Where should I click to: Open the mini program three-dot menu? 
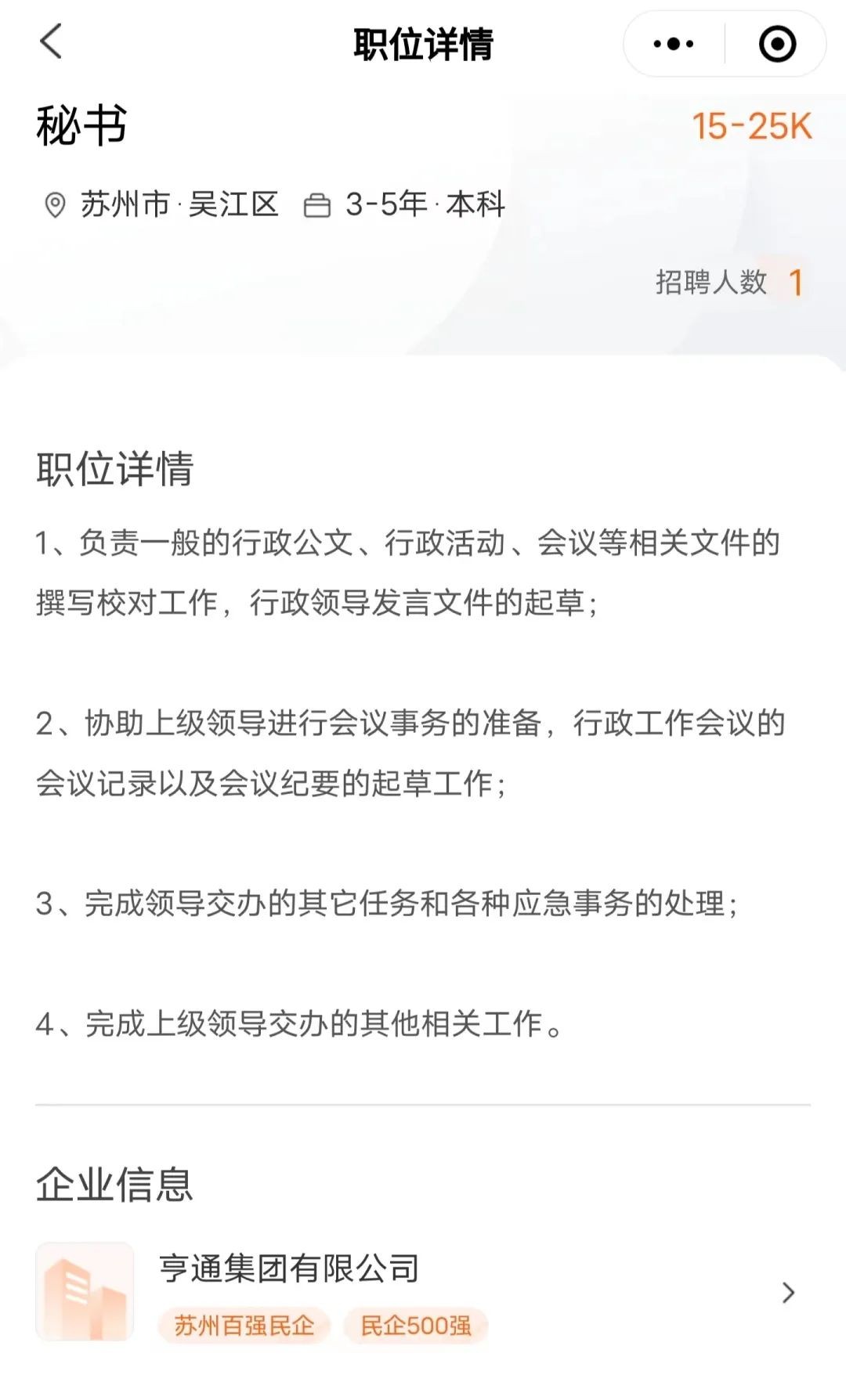[x=674, y=44]
